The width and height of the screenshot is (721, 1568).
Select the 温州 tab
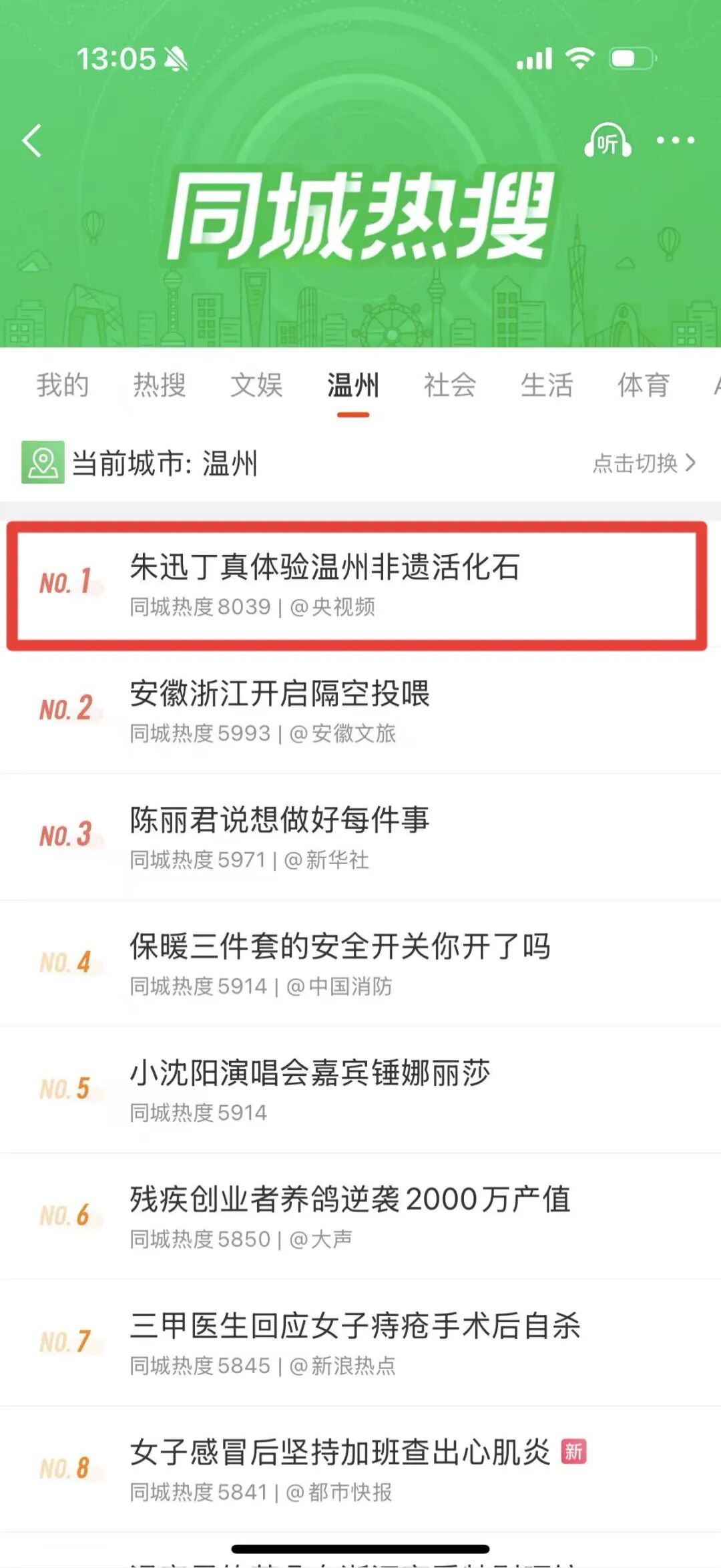(353, 385)
